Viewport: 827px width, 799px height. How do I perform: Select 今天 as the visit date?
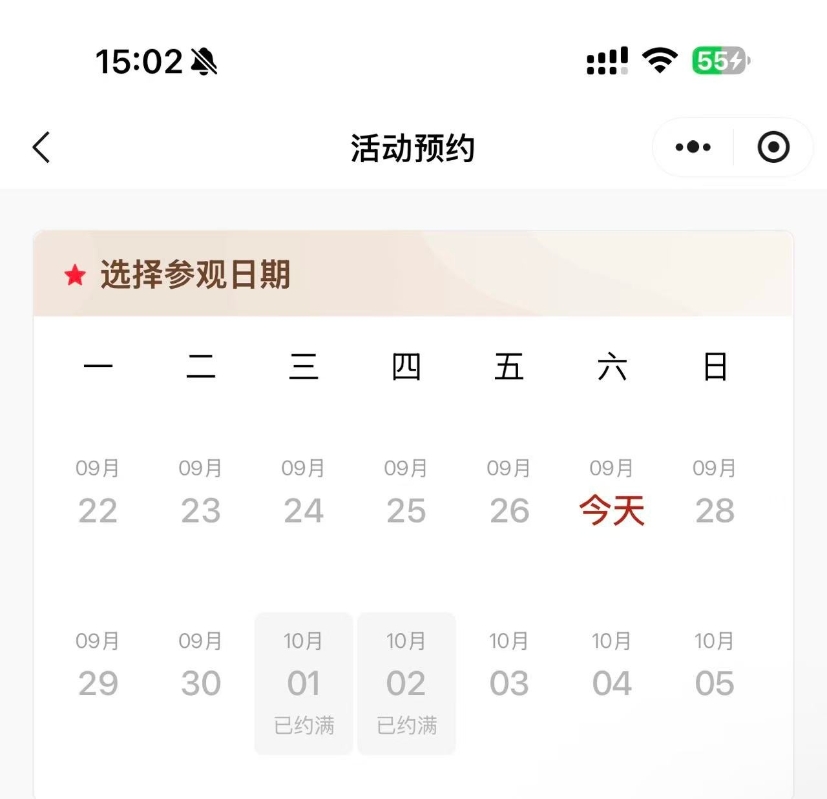point(612,496)
